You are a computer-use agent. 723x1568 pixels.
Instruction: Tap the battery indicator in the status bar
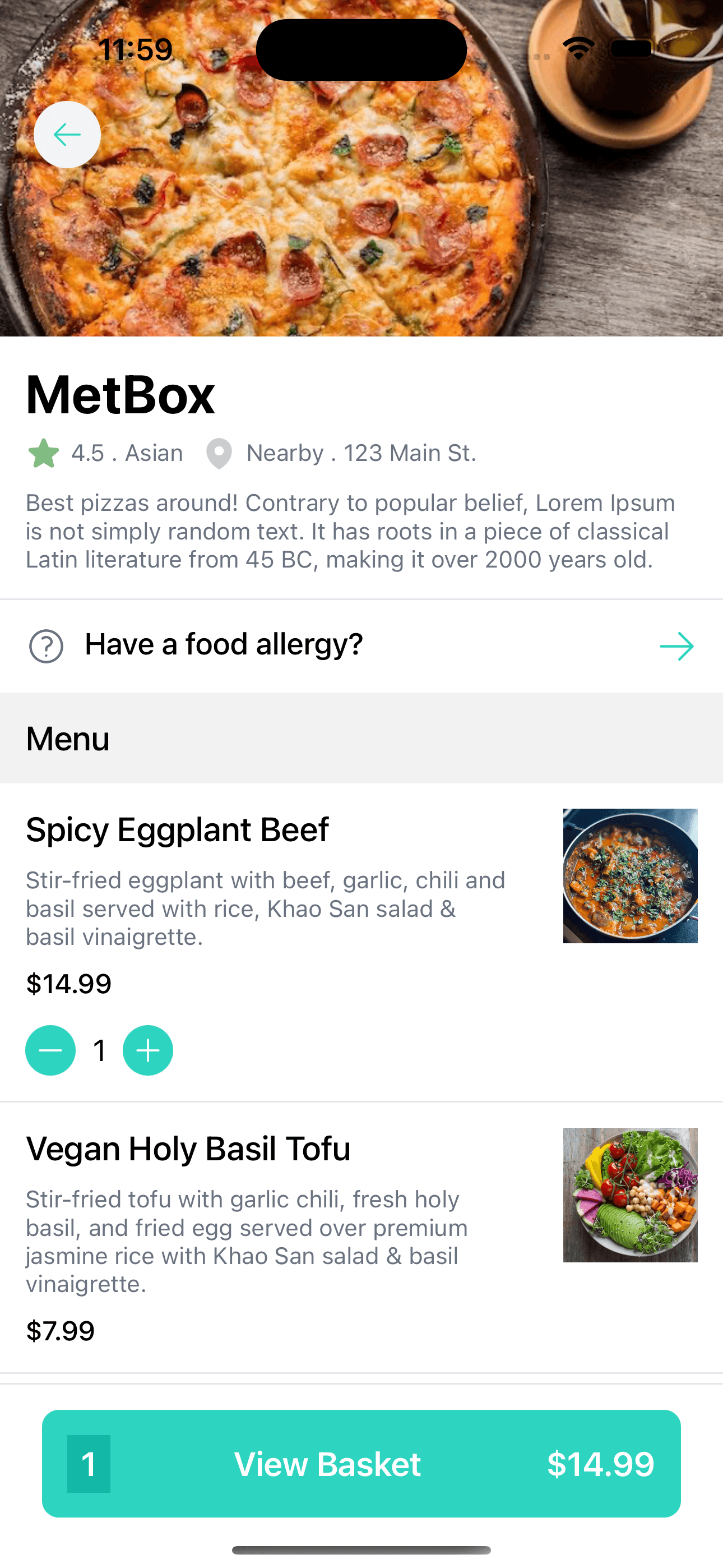(x=632, y=48)
